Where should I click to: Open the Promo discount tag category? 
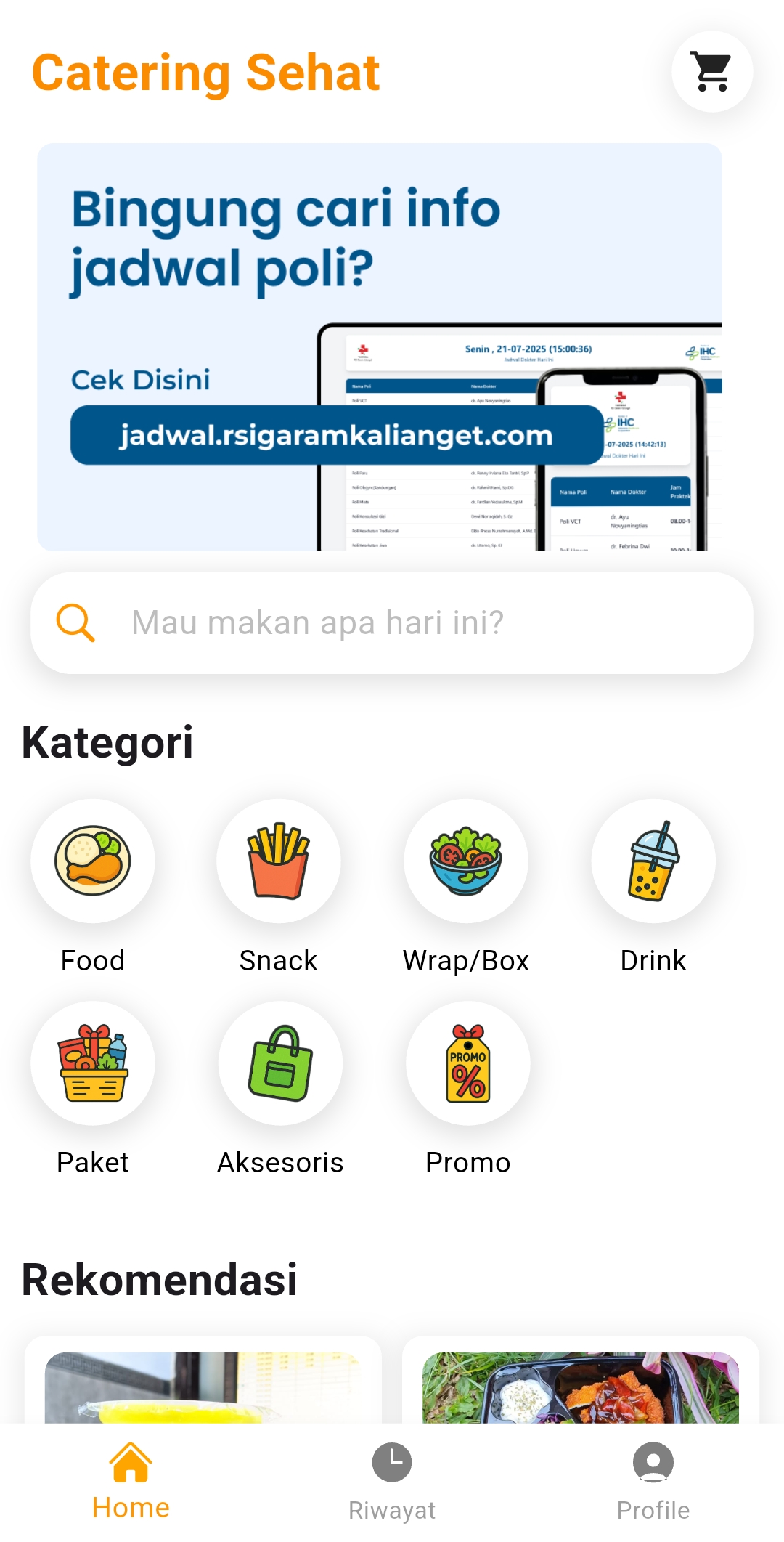[x=467, y=1063]
